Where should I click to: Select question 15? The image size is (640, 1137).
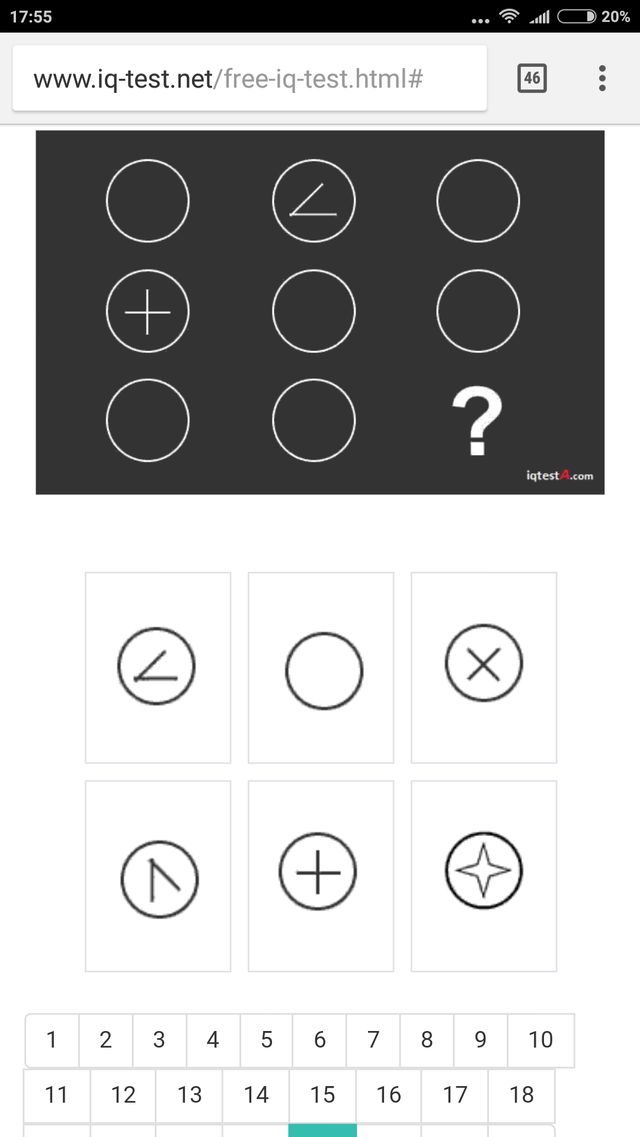tap(322, 1095)
